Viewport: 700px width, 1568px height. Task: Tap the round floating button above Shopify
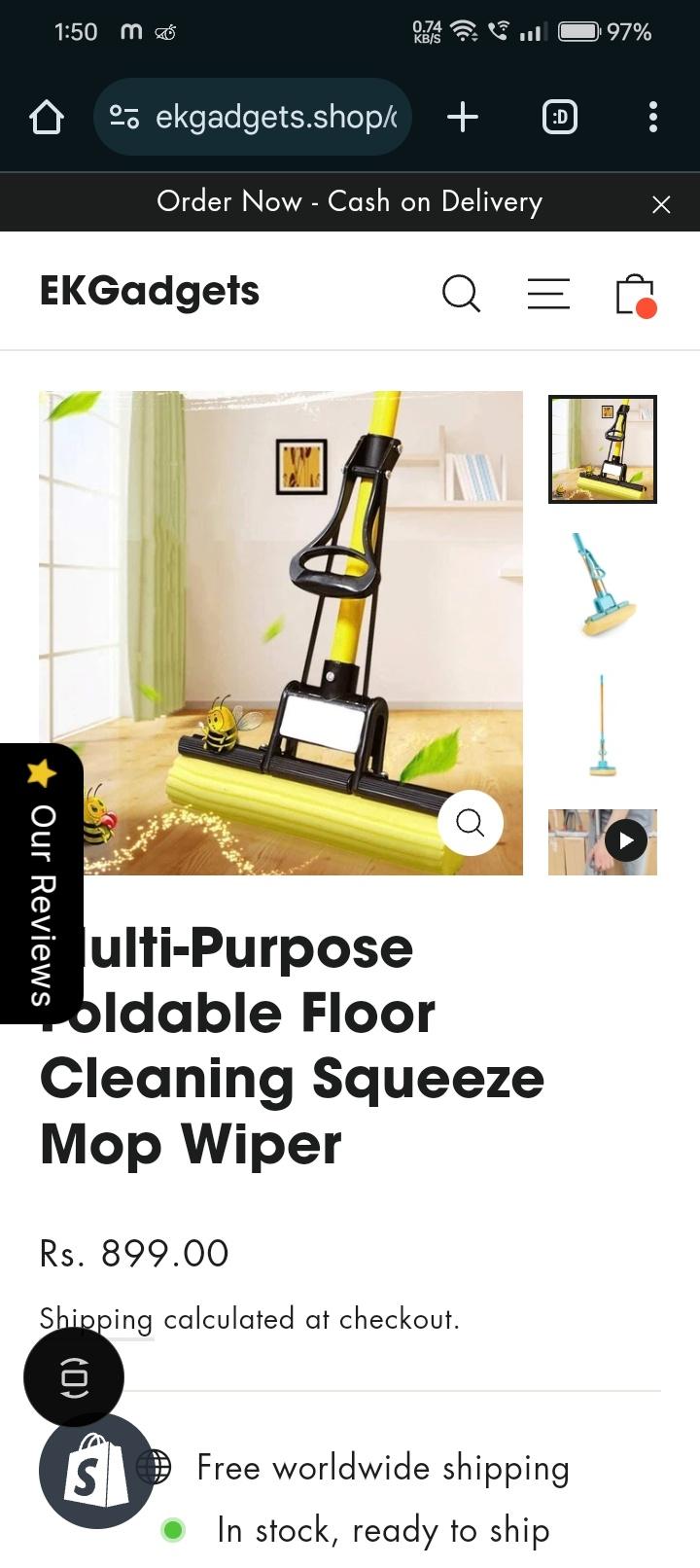click(x=74, y=1377)
